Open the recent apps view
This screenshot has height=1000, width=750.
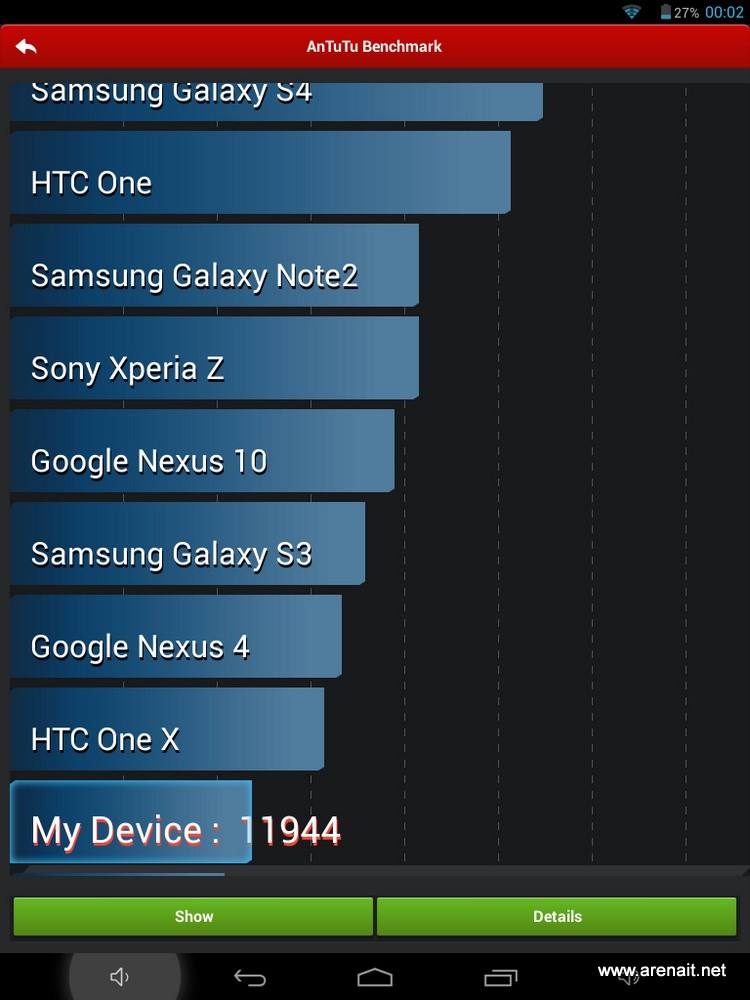coord(500,977)
